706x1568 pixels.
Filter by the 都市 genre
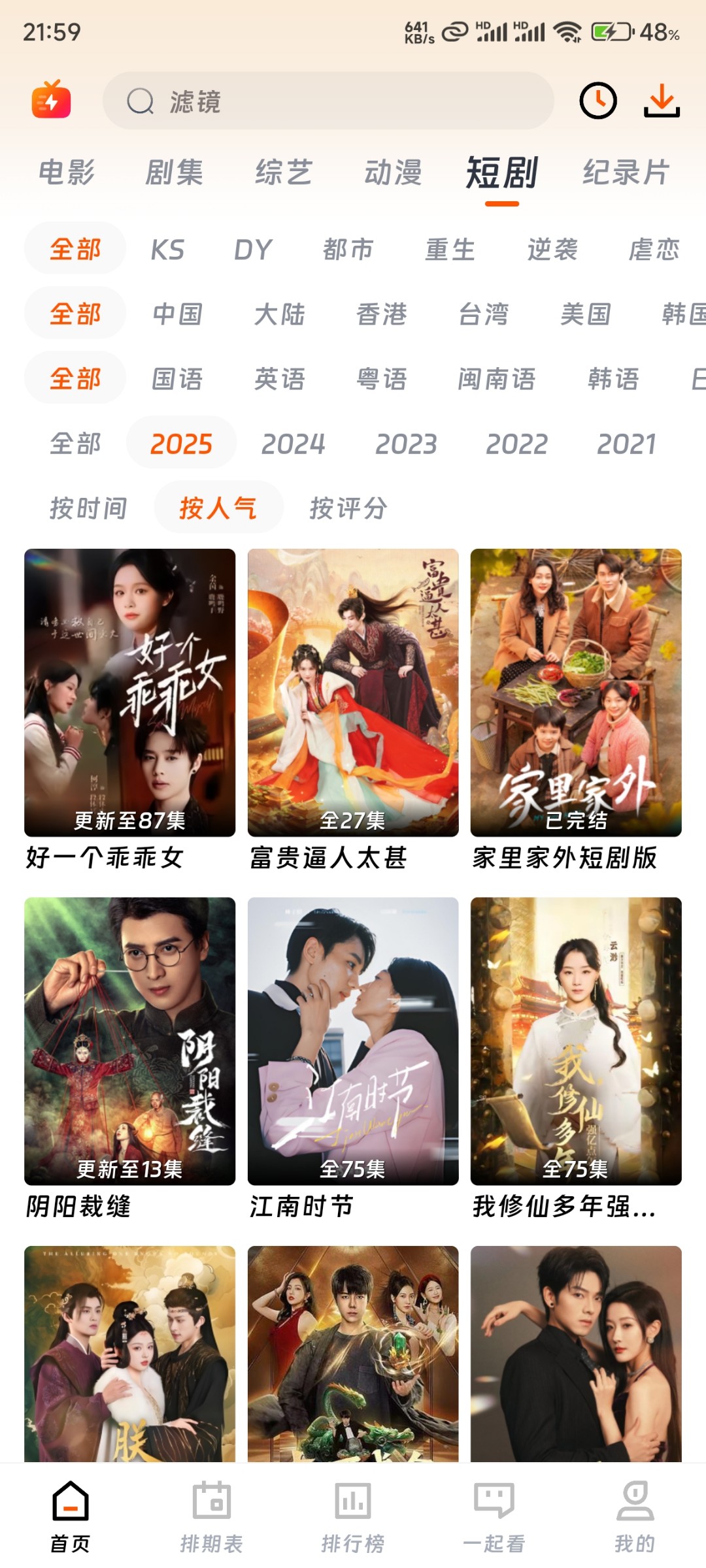pos(348,249)
